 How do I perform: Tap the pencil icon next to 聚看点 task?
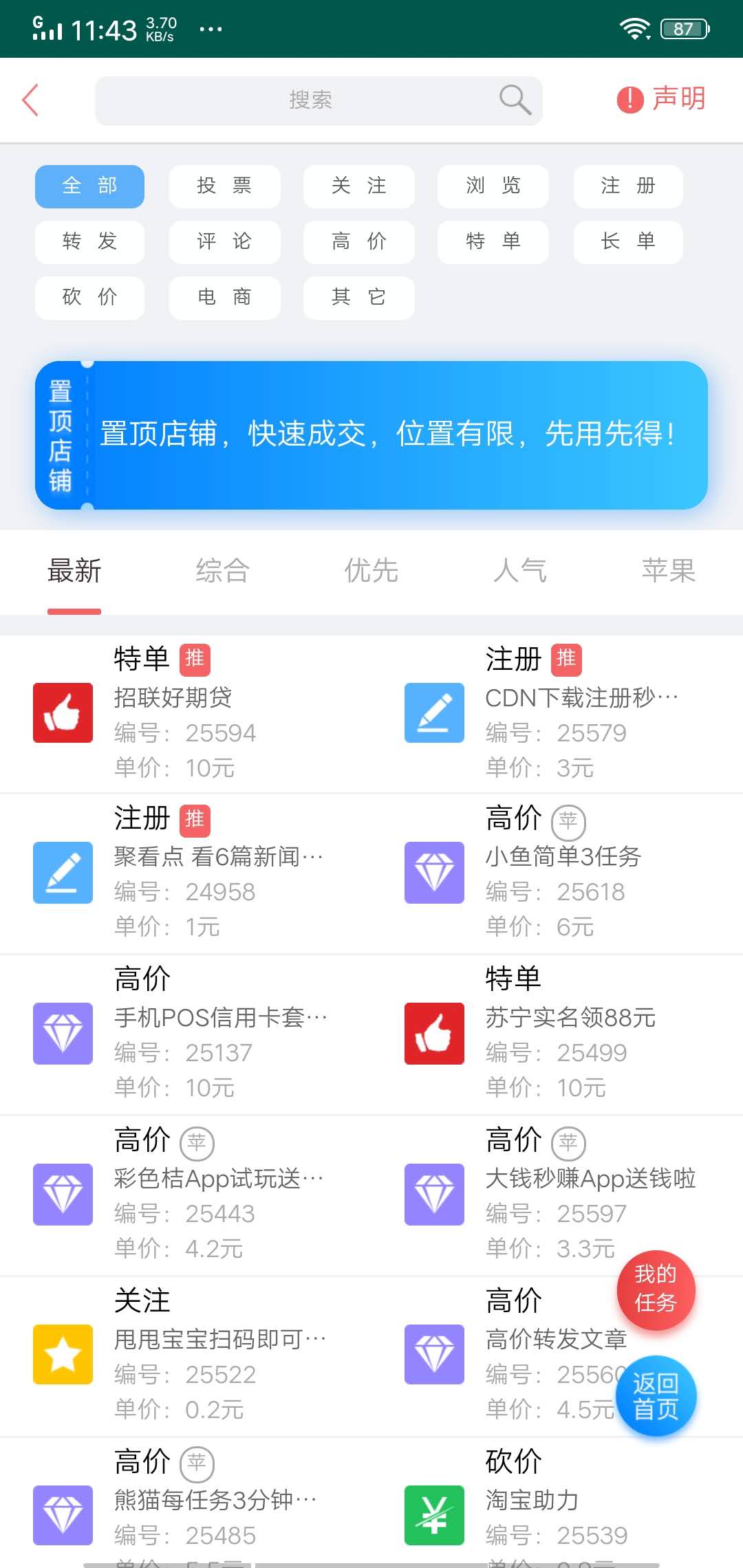click(62, 872)
